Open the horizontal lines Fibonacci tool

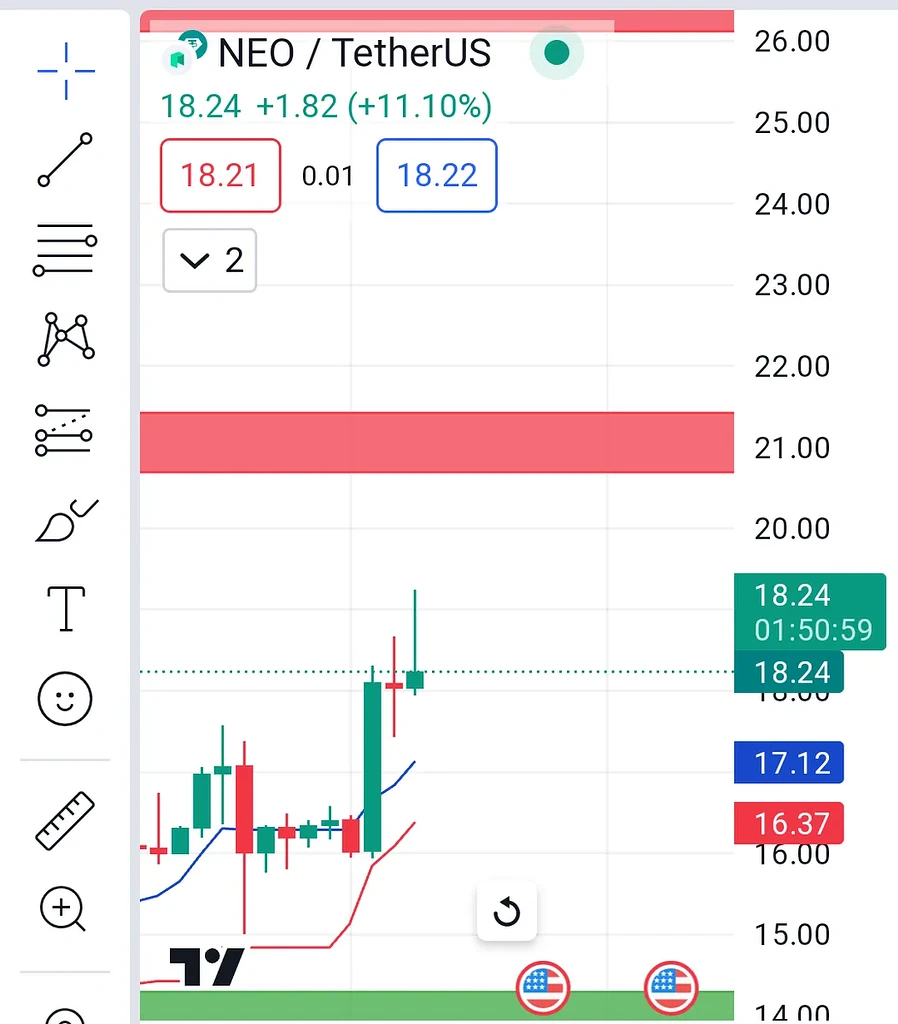(x=65, y=249)
